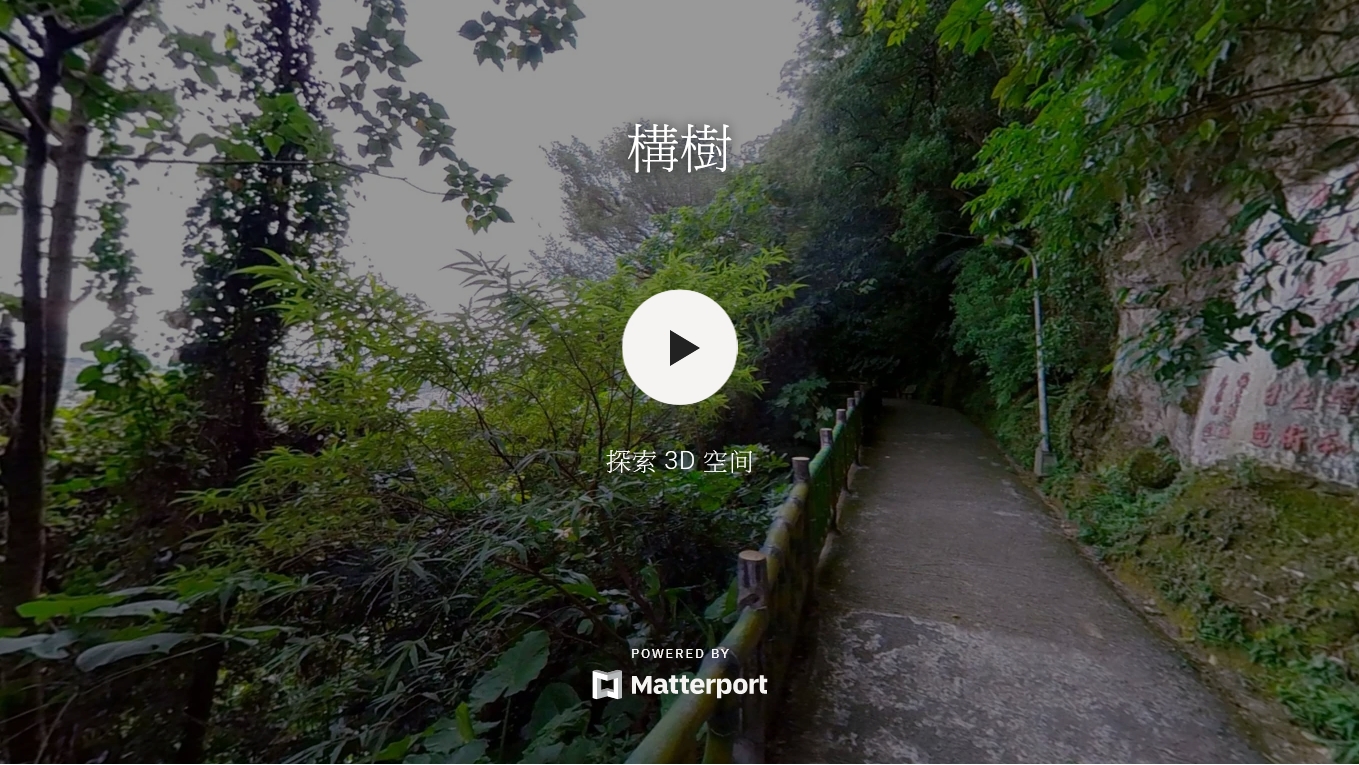This screenshot has width=1359, height=765.
Task: Open the Matterport link
Action: 680,684
